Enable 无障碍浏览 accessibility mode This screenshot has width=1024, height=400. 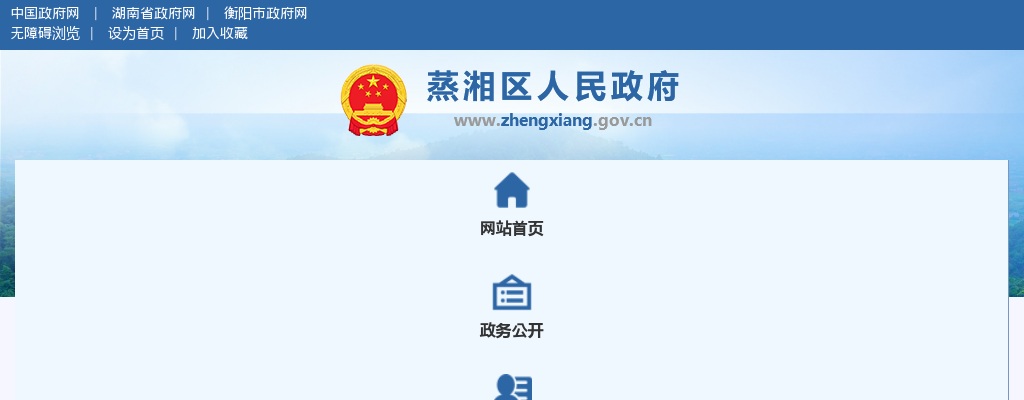45,33
